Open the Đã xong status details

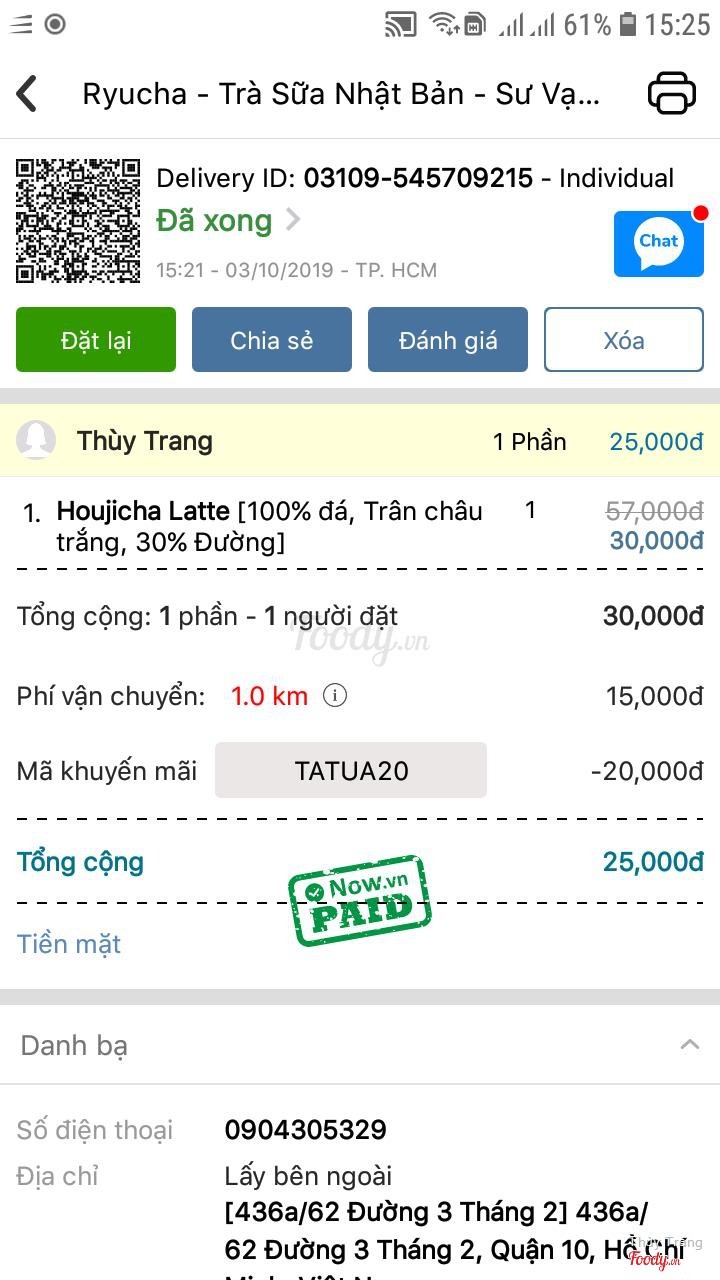tap(228, 220)
